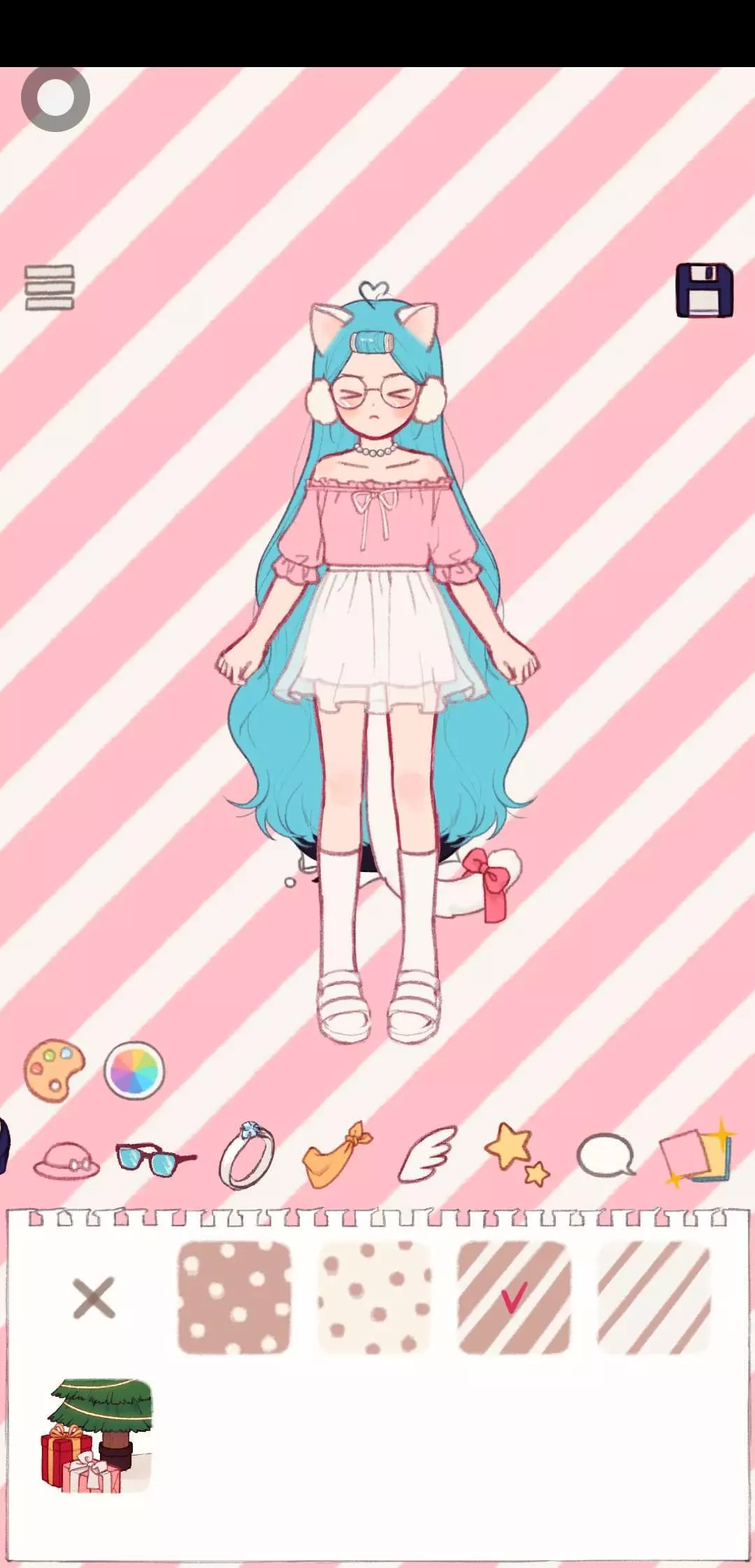Save the character with the floppy disk icon
The width and height of the screenshot is (755, 1568).
[705, 290]
